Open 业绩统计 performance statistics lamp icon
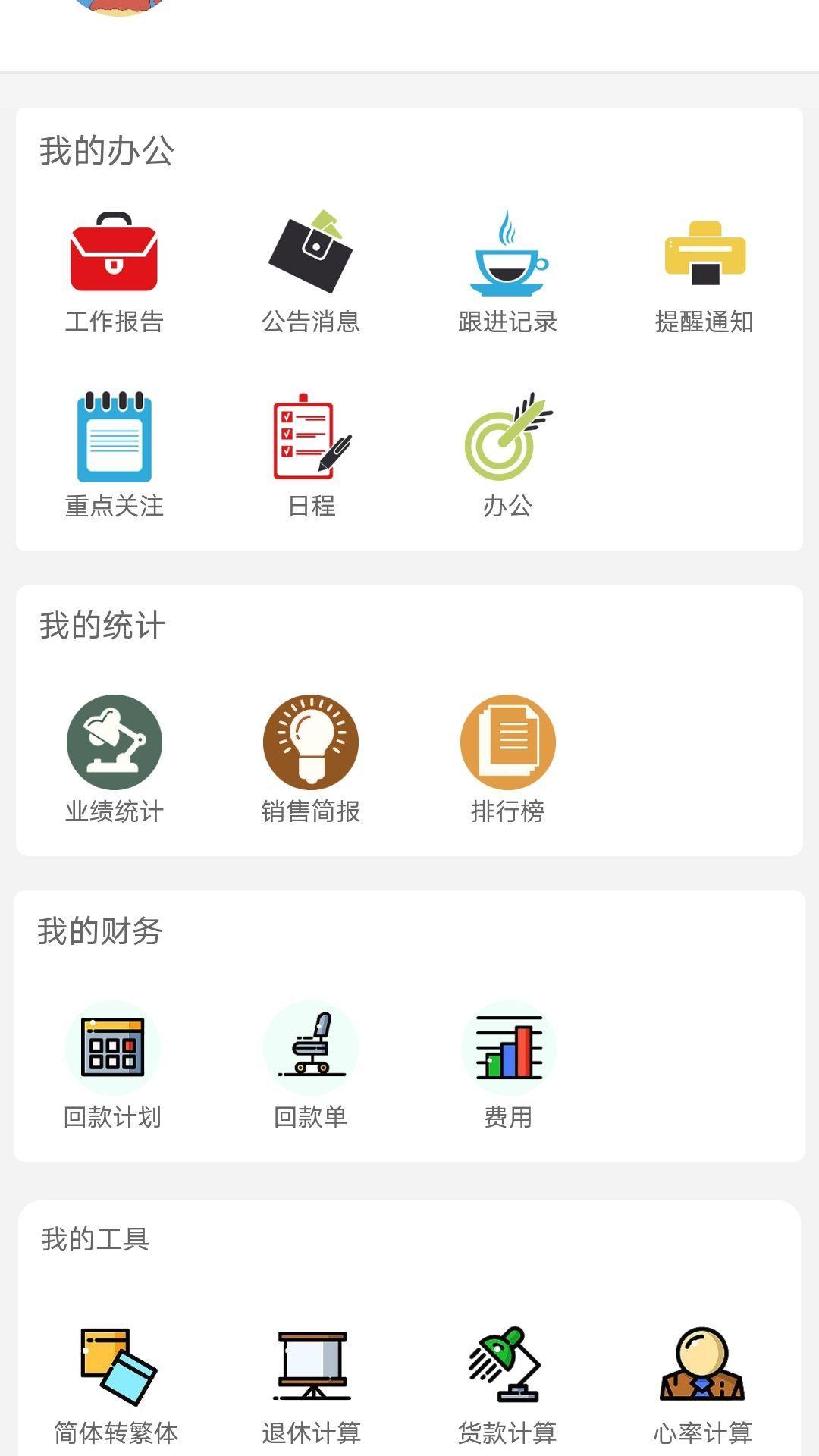 (x=115, y=742)
